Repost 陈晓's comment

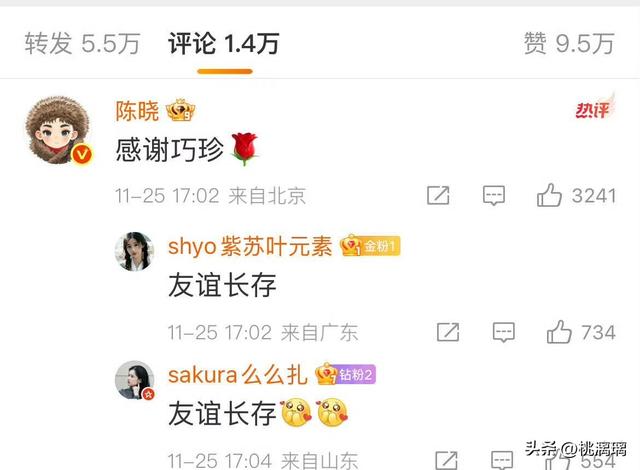438,195
